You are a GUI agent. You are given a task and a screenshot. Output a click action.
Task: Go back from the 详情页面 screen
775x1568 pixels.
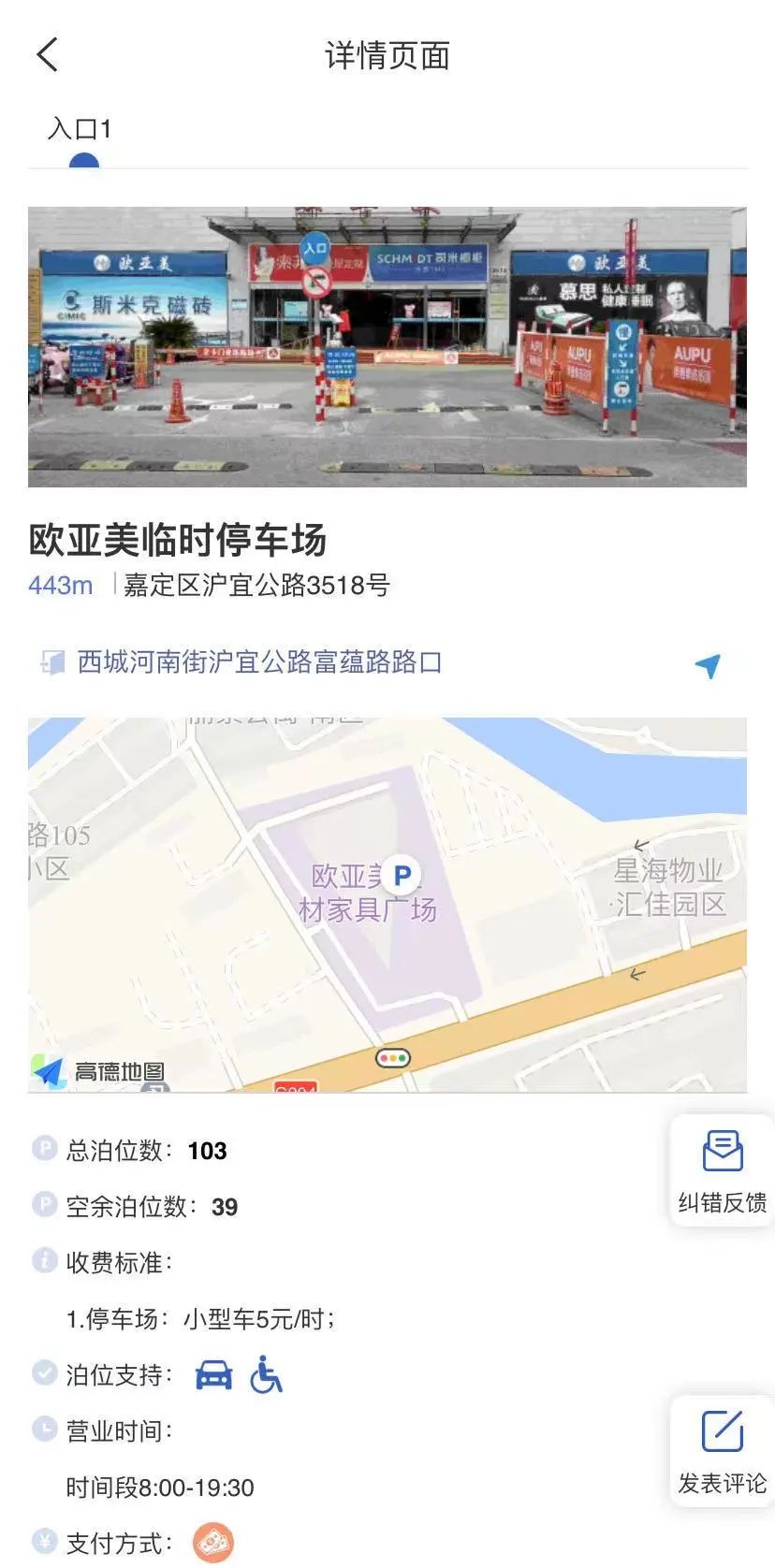click(48, 55)
